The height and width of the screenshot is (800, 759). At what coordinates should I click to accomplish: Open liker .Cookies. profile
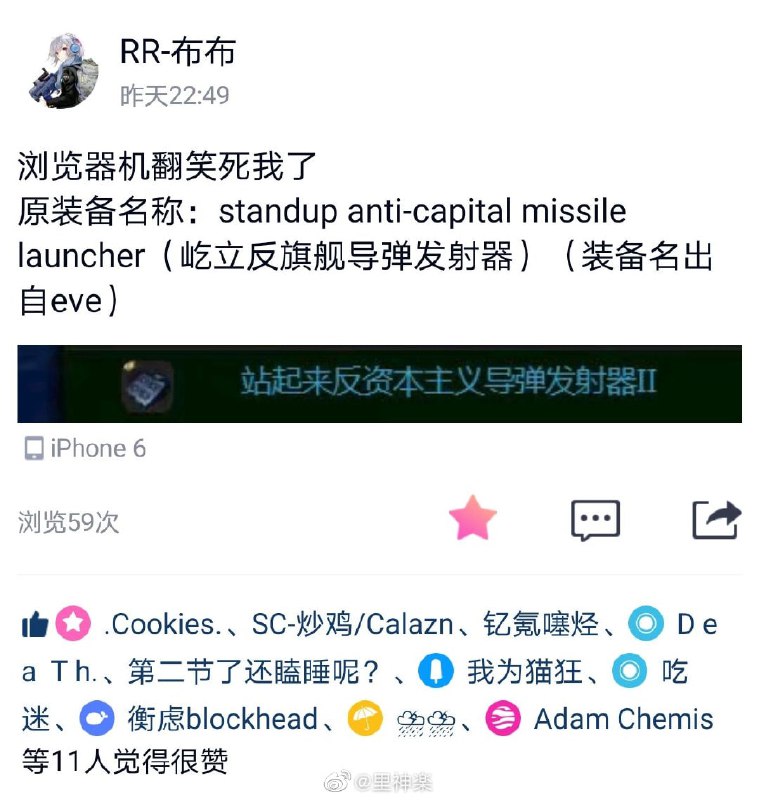pos(160,625)
